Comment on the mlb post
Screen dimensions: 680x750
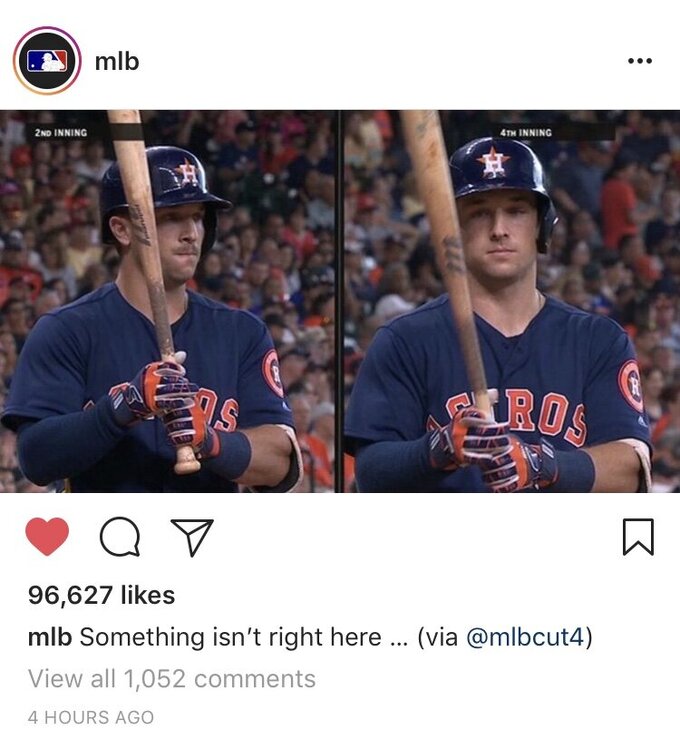[x=119, y=538]
